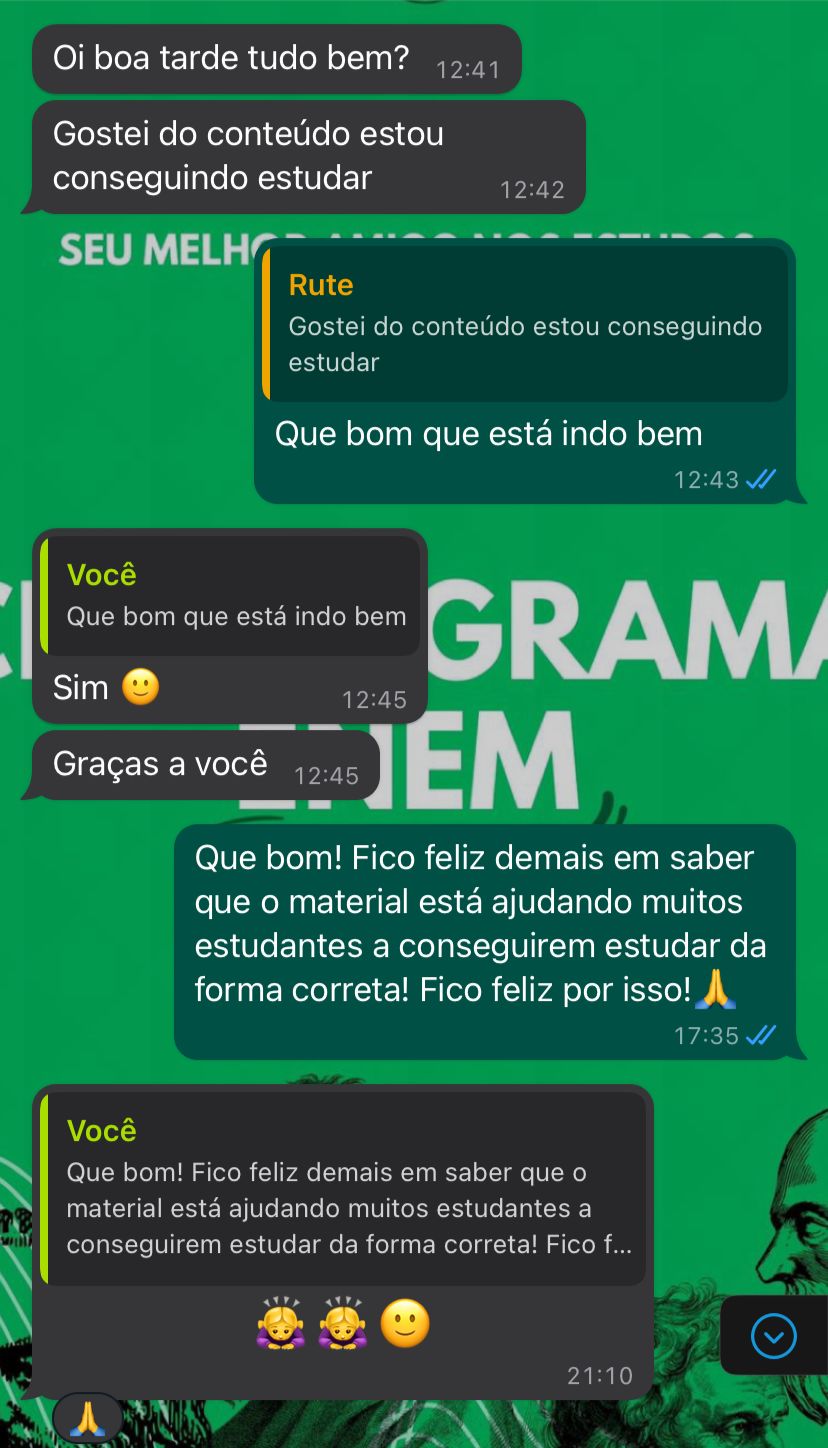Open quoted 'Que bom! Fico feliz demais' reply
This screenshot has width=828, height=1448.
click(343, 1186)
